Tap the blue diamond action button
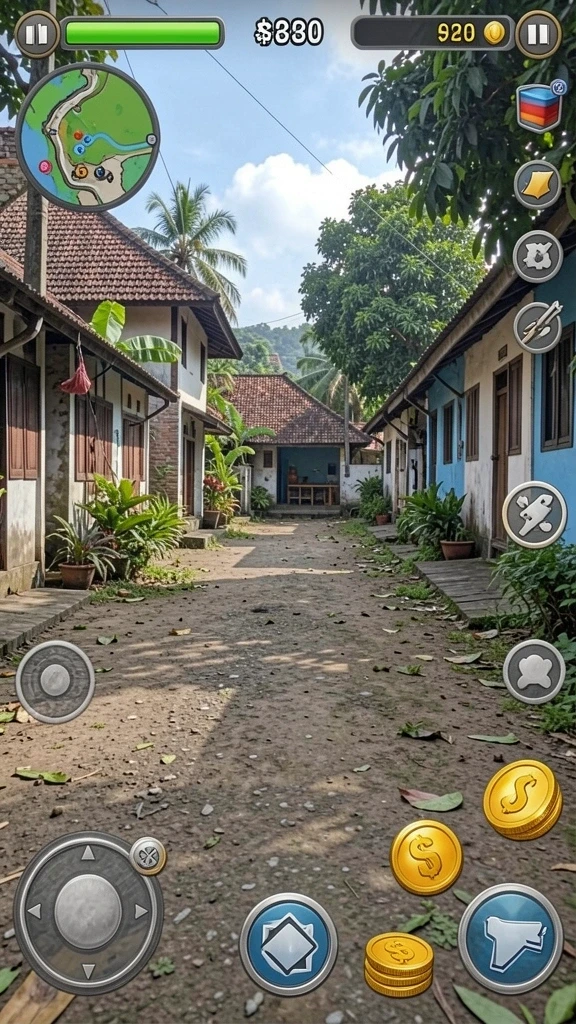The image size is (576, 1024). click(x=289, y=944)
